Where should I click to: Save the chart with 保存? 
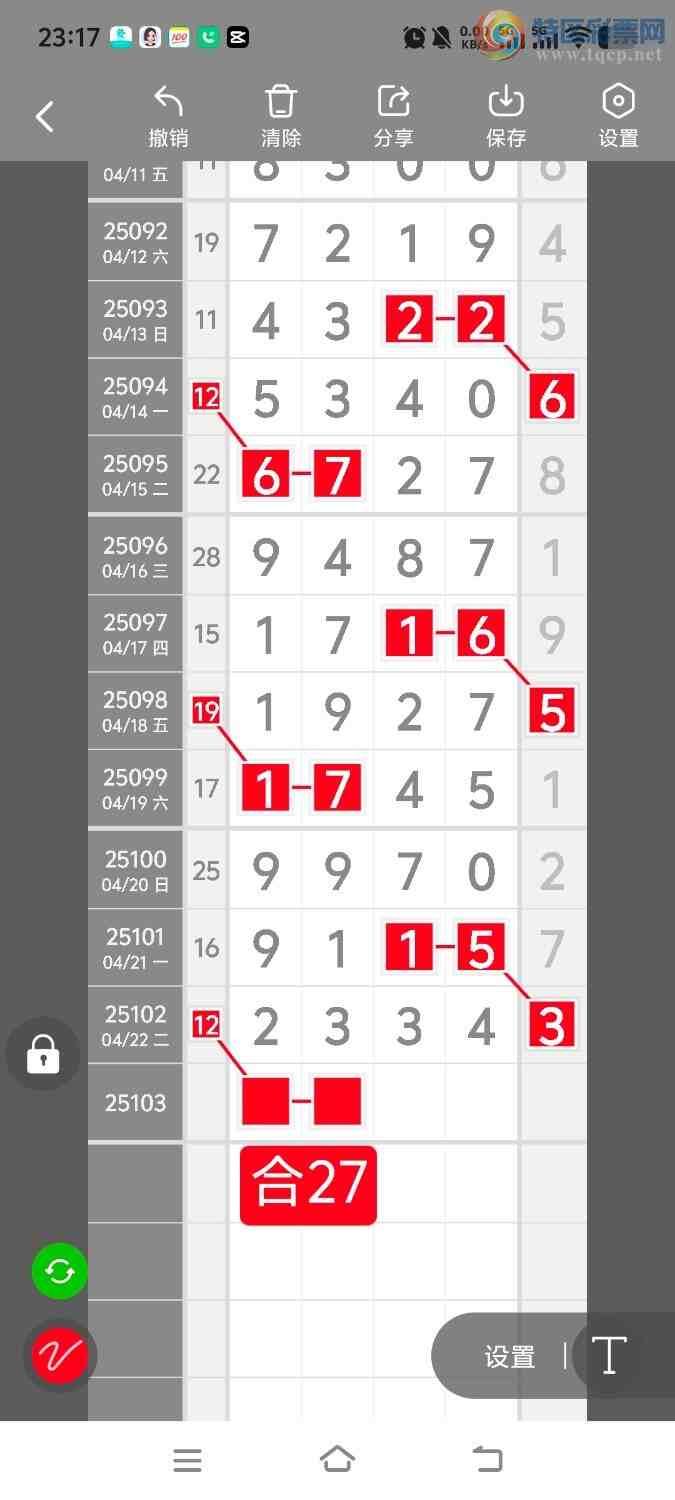506,116
